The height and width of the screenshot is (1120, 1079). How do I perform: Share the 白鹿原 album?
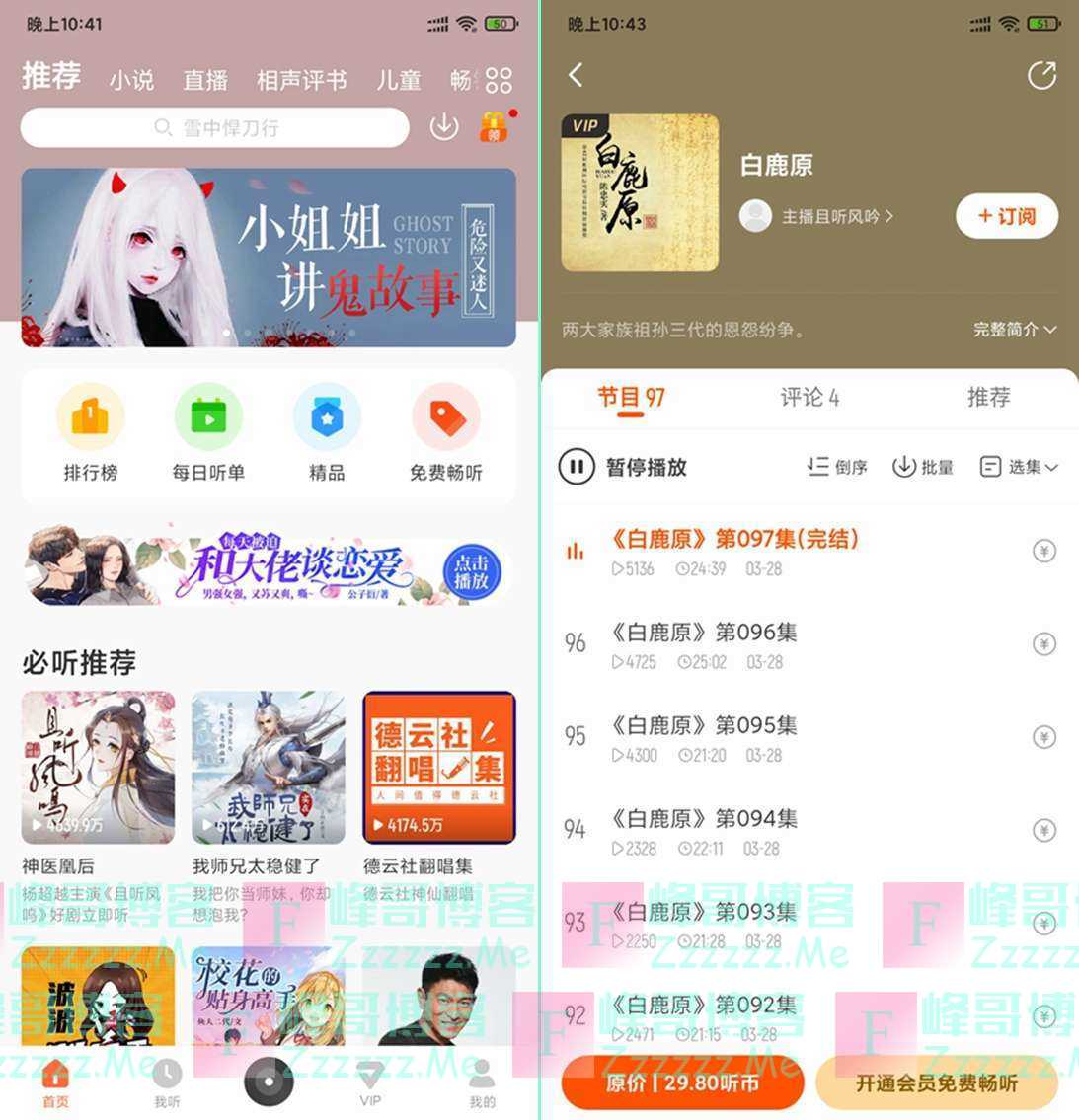click(1041, 75)
